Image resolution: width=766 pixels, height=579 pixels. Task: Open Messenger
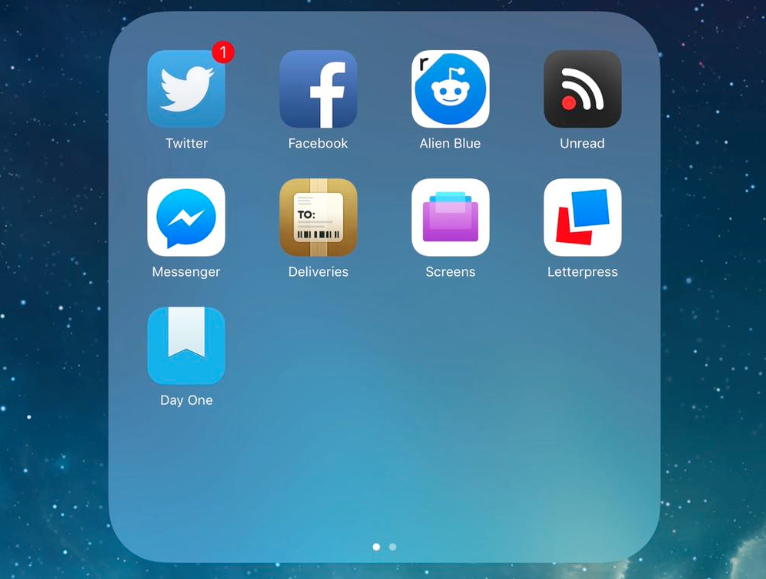tap(186, 217)
